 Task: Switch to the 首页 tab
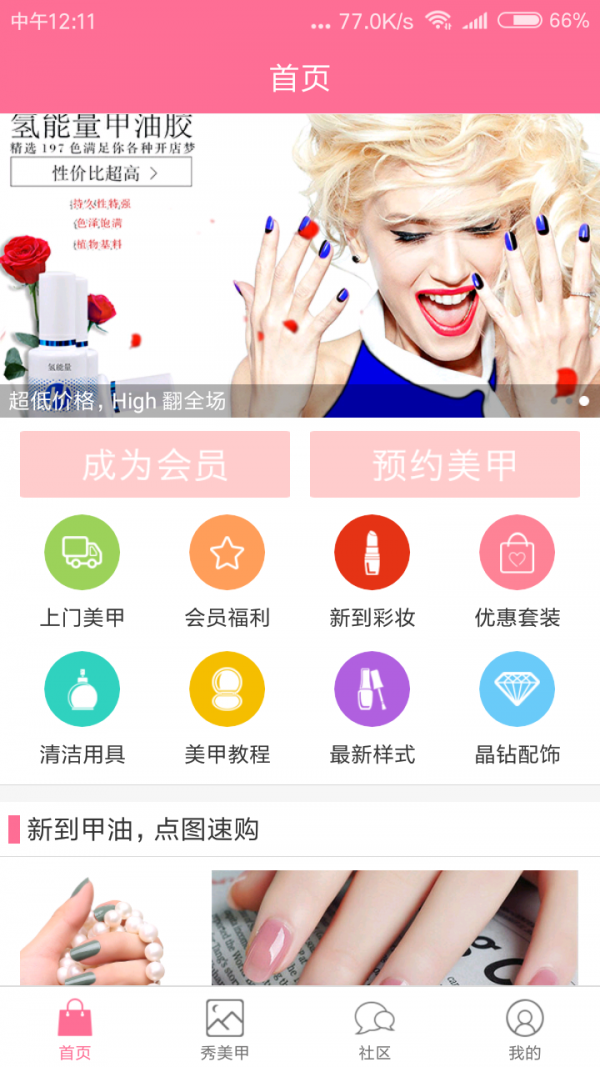point(75,1028)
